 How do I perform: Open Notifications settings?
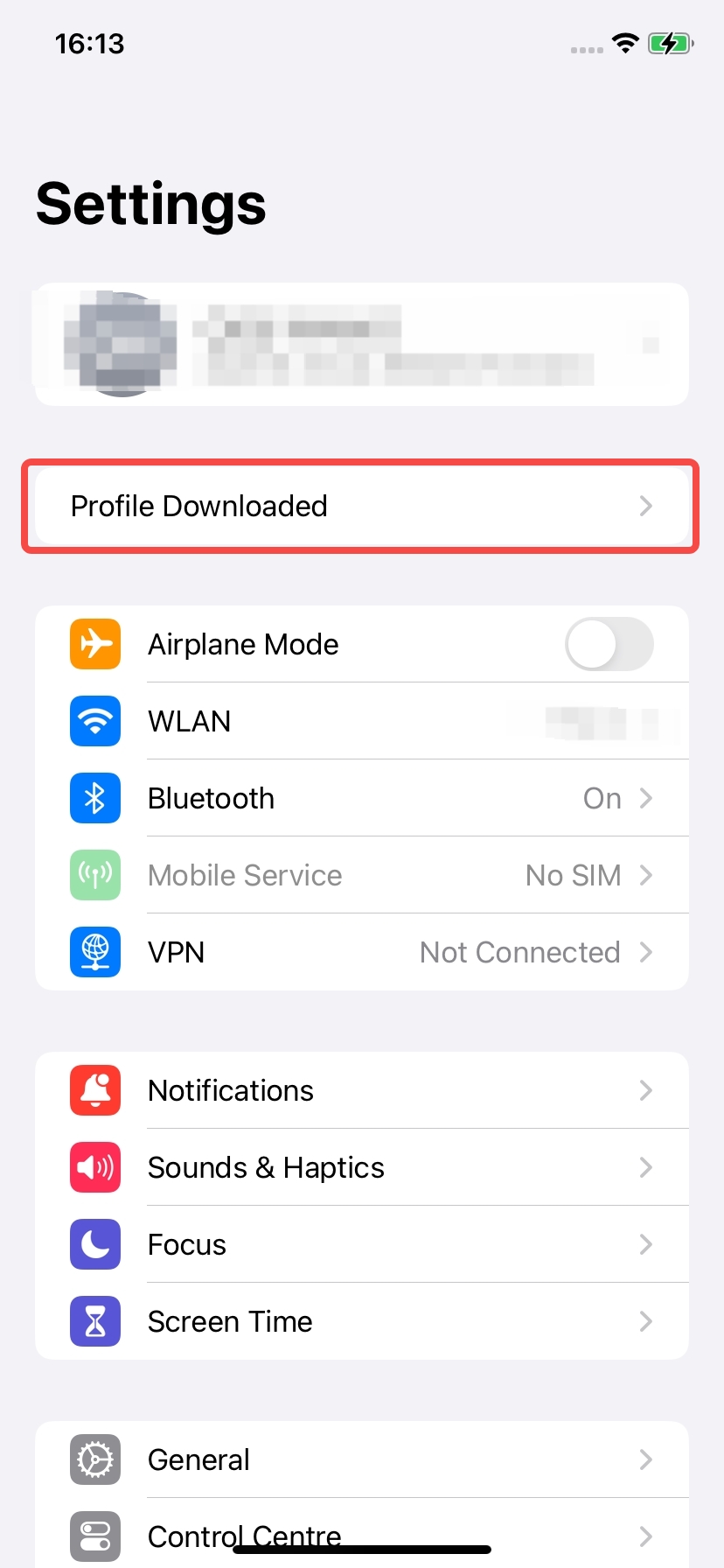point(362,1090)
